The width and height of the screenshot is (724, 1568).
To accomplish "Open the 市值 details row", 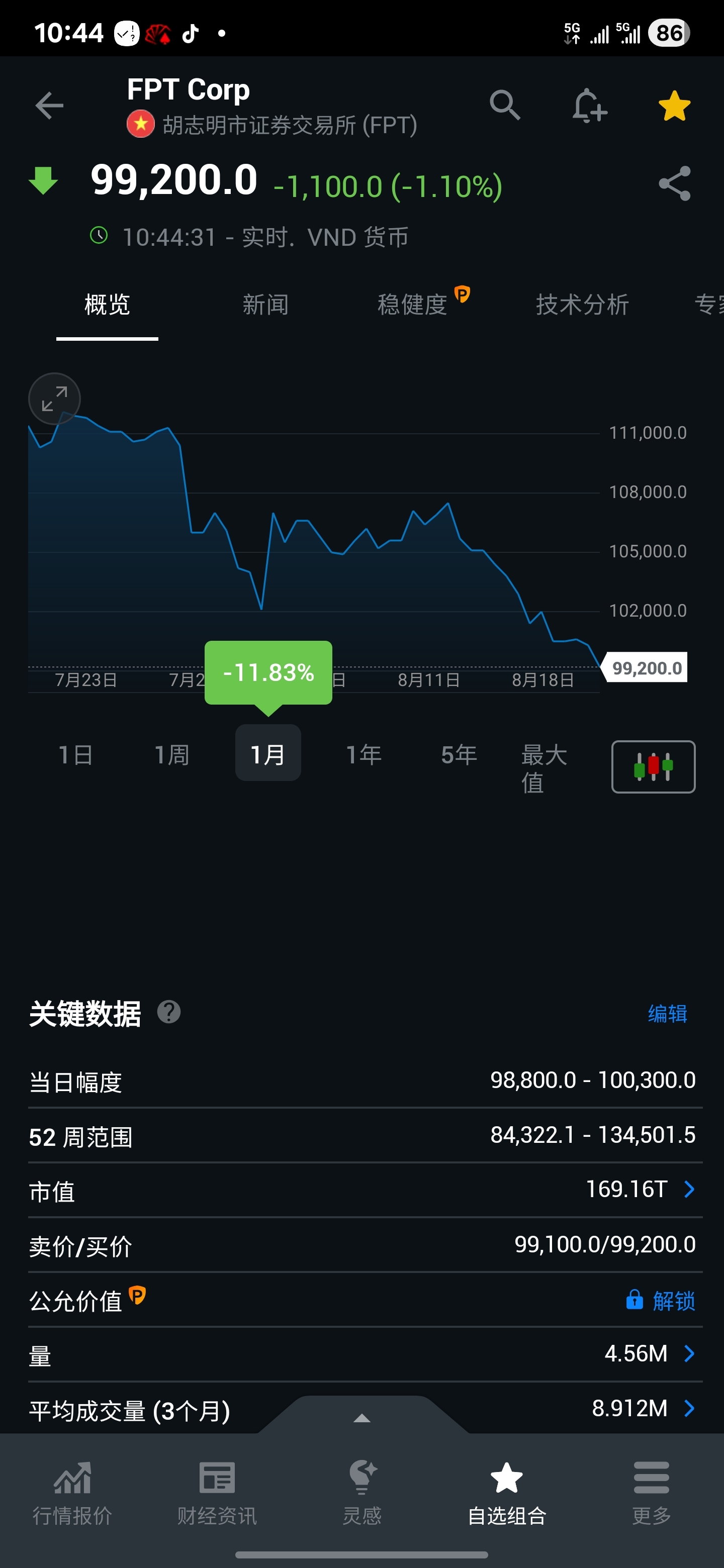I will (x=366, y=1190).
